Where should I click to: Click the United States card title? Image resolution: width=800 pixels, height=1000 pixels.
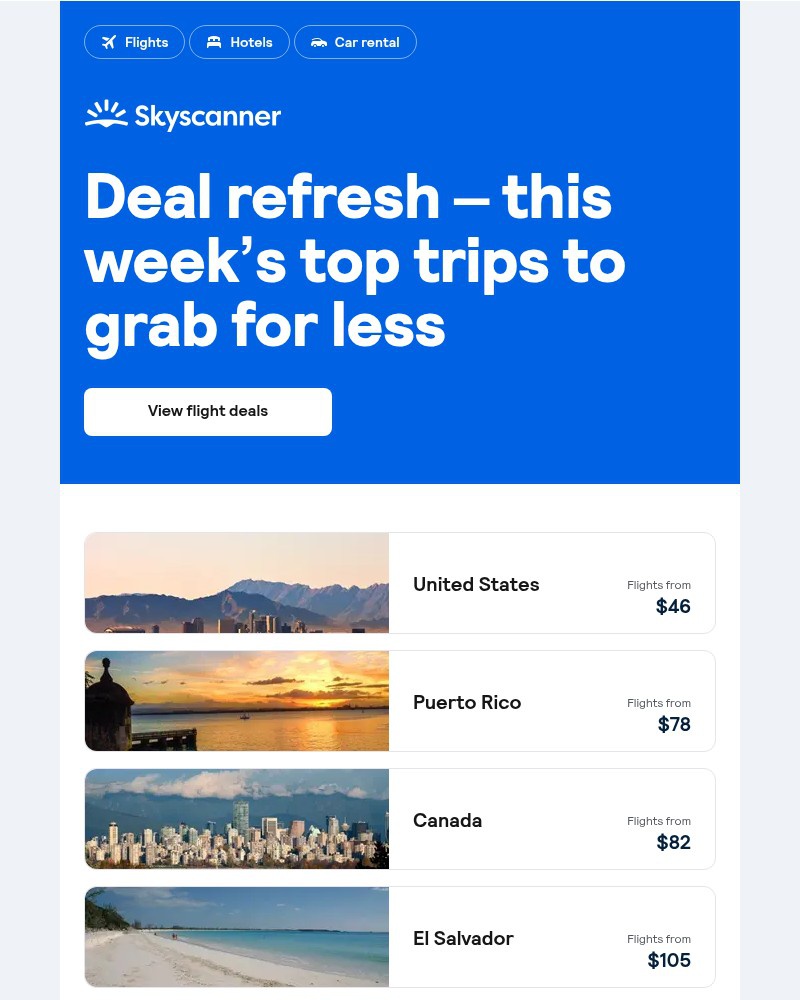click(x=476, y=584)
